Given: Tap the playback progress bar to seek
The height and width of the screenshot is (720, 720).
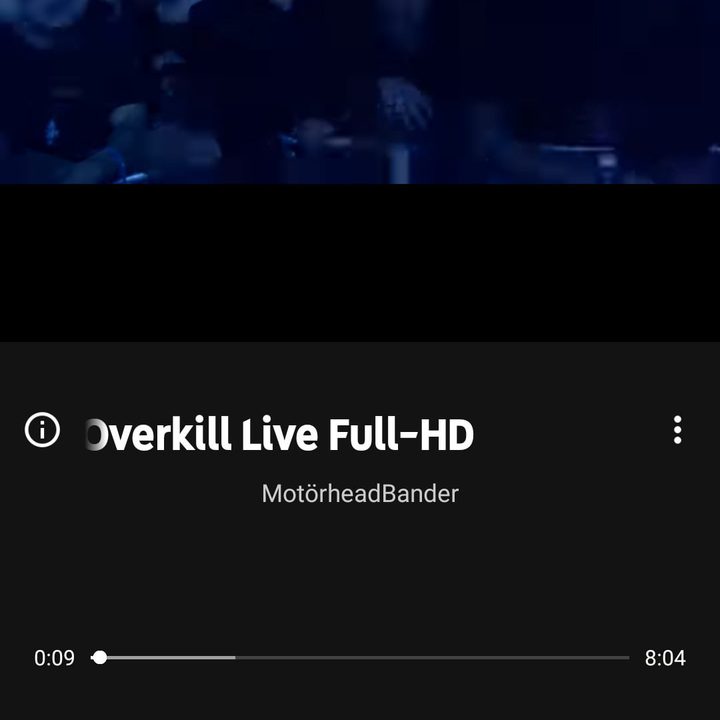Looking at the screenshot, I should click(360, 658).
